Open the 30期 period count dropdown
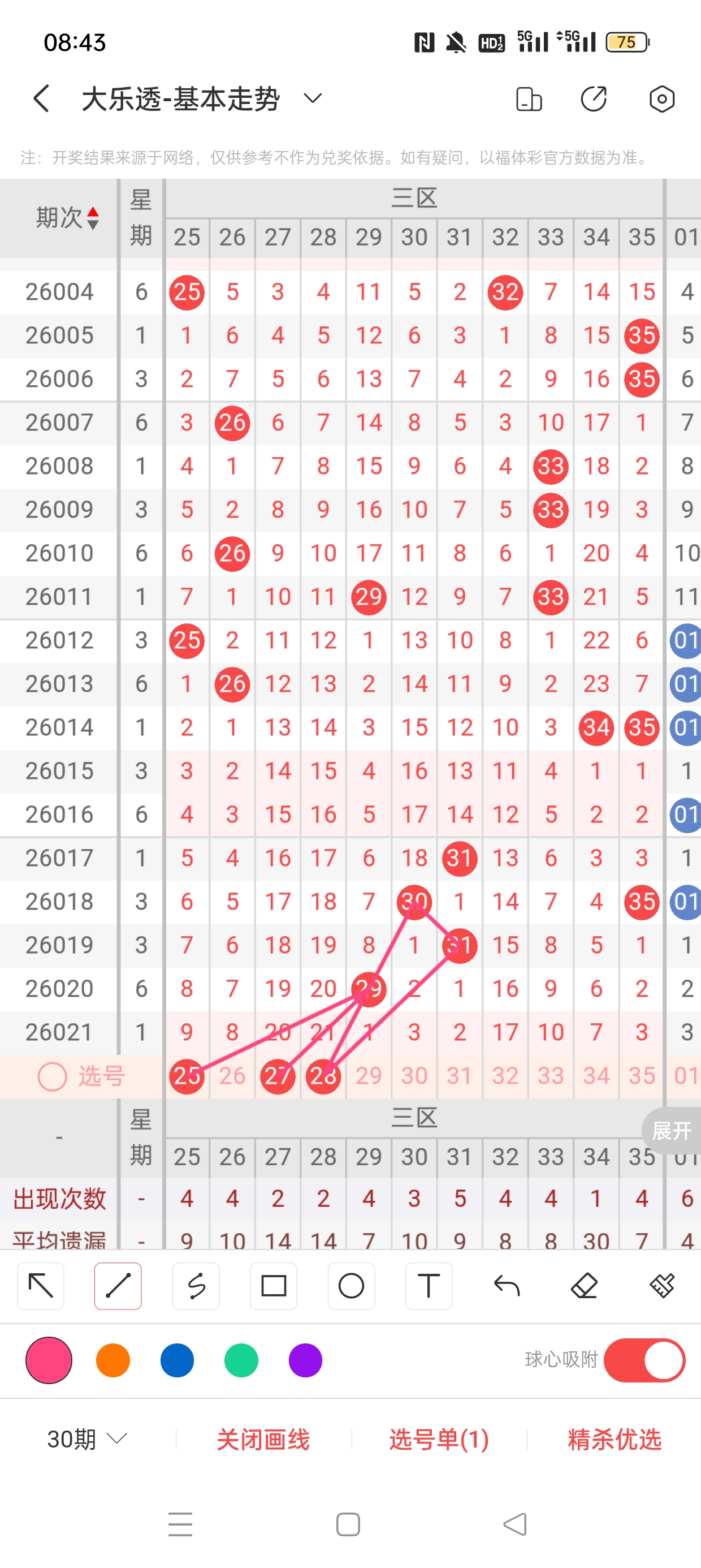 [87, 1439]
